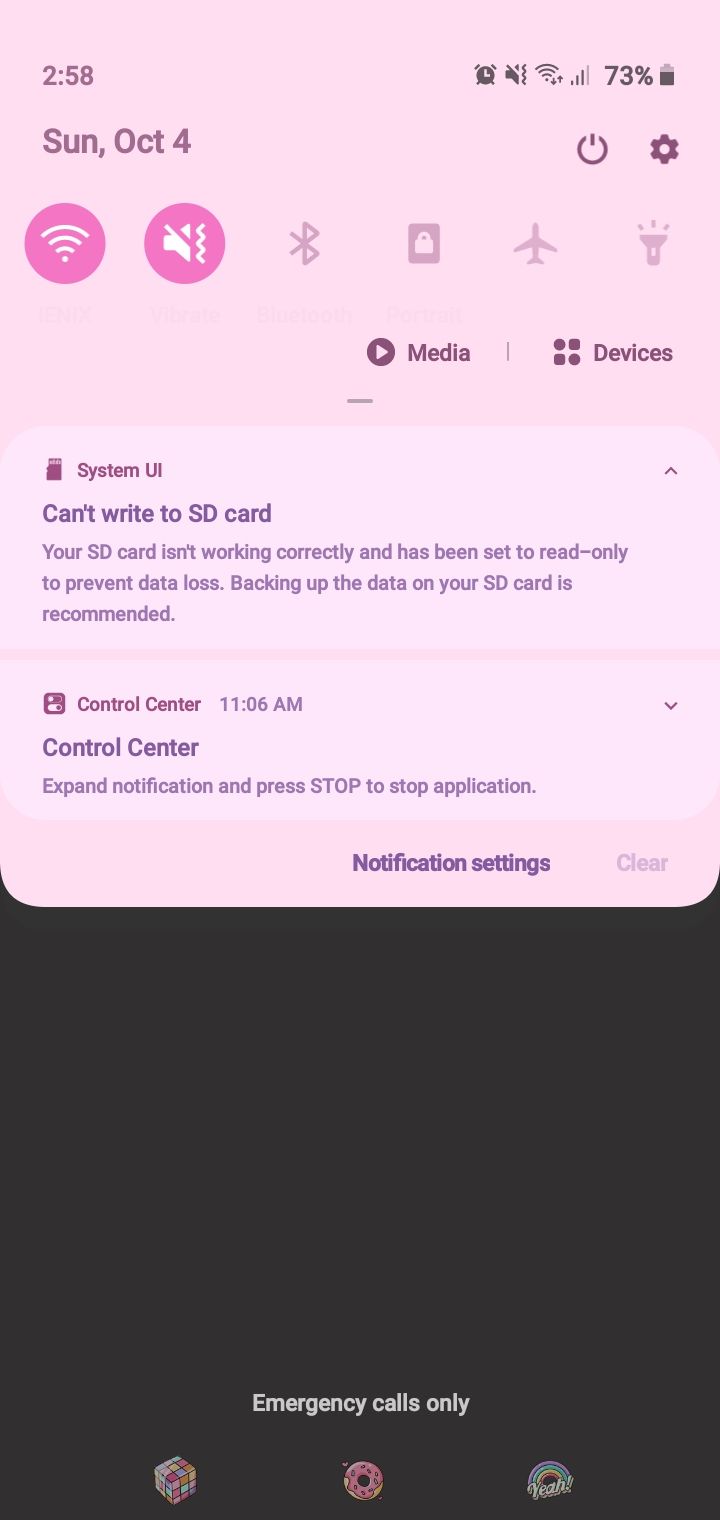Expand the Control Center notification
720x1520 pixels.
click(671, 705)
